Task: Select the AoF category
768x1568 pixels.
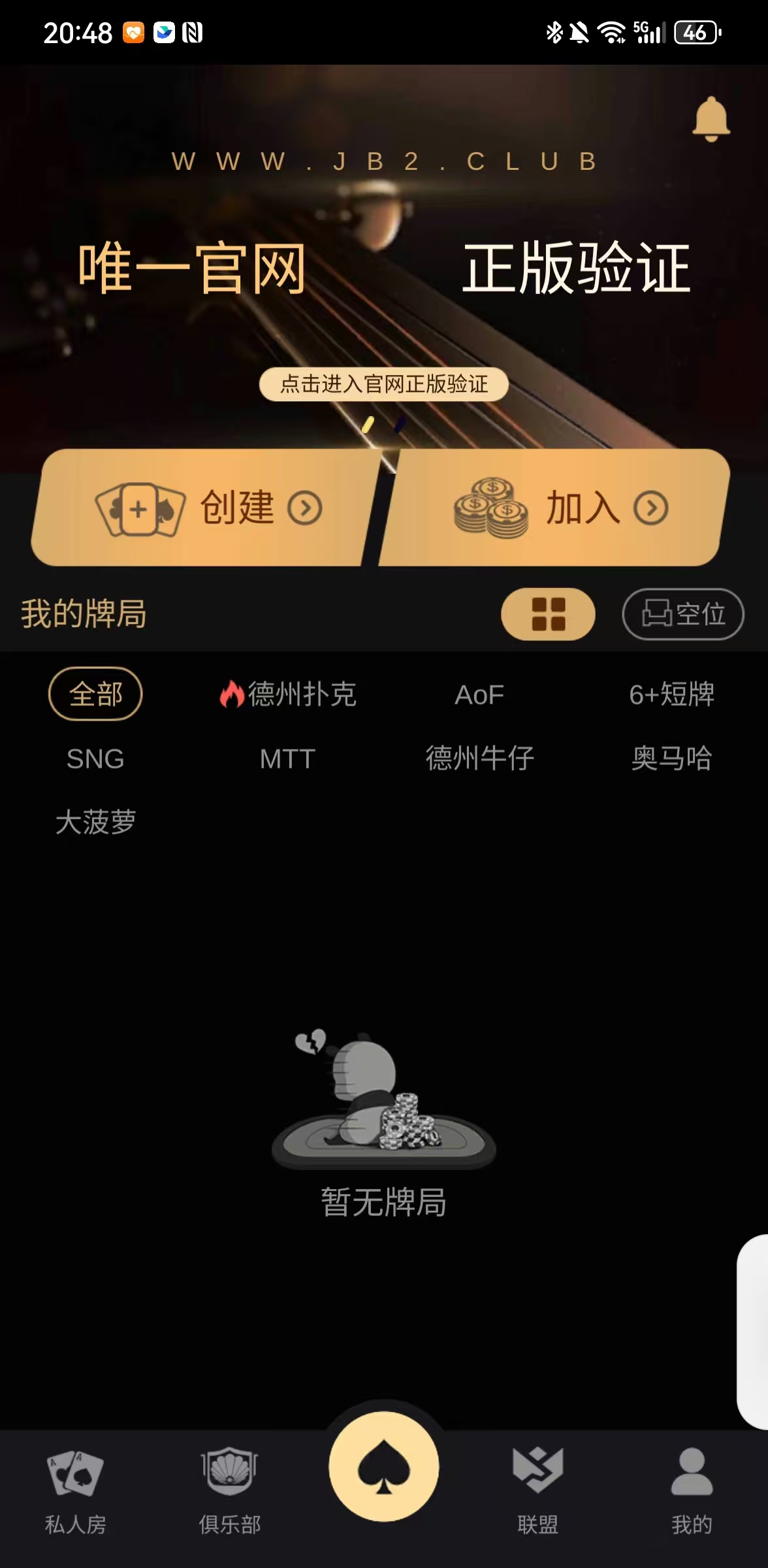Action: [479, 695]
